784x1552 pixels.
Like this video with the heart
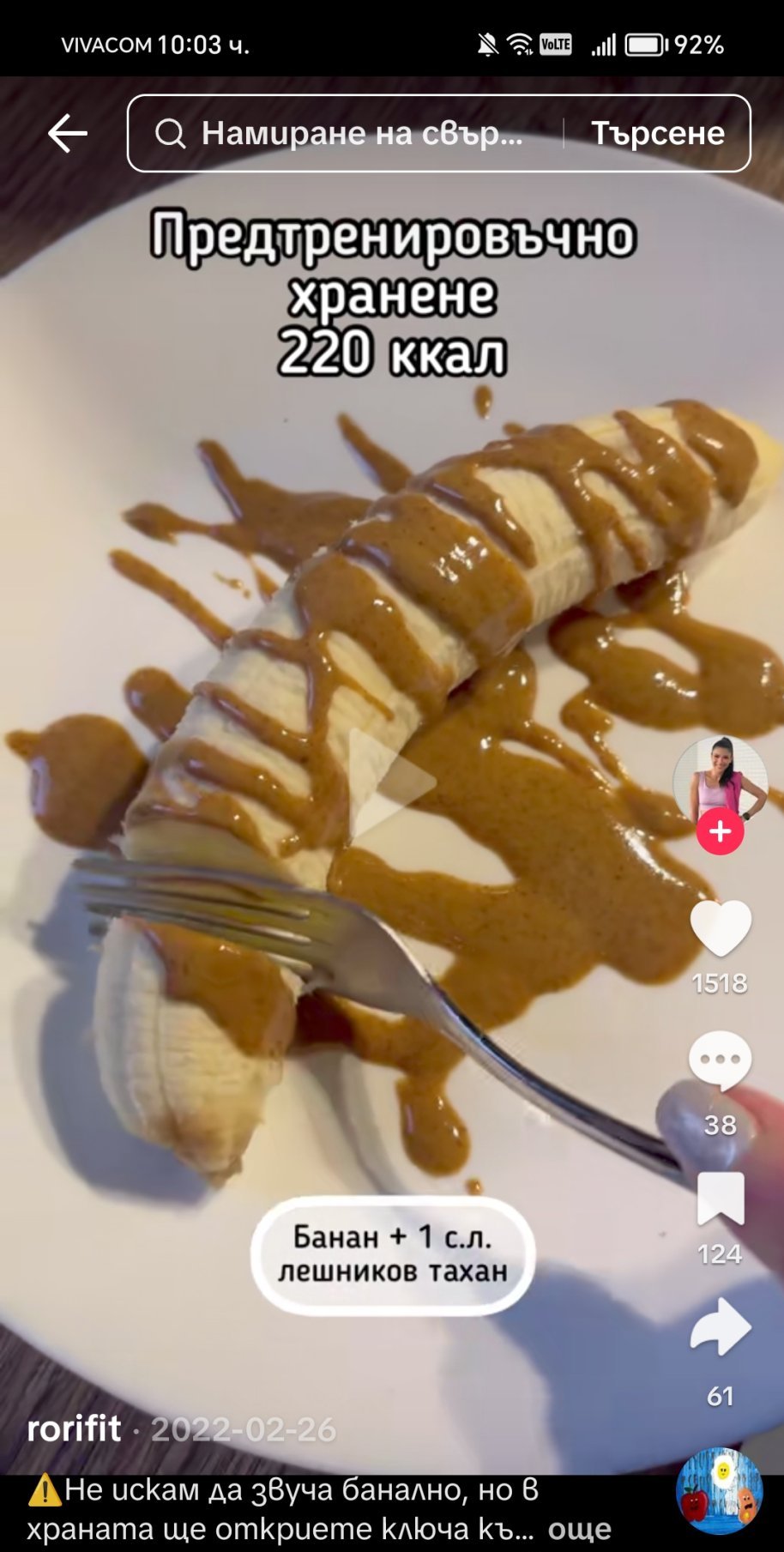click(x=720, y=928)
